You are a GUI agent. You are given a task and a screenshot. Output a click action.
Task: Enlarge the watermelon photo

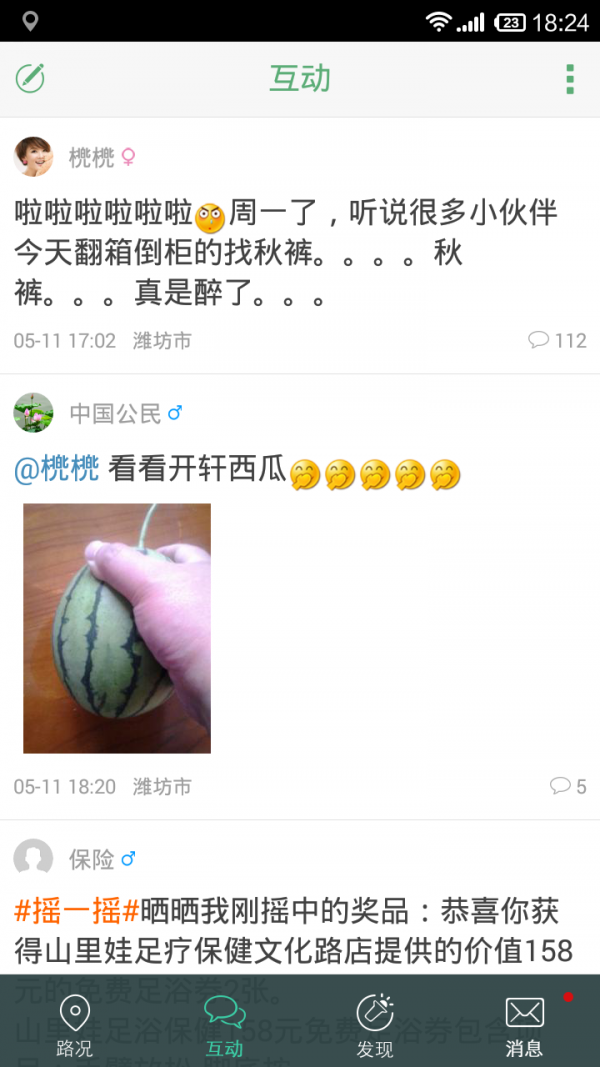pos(117,628)
